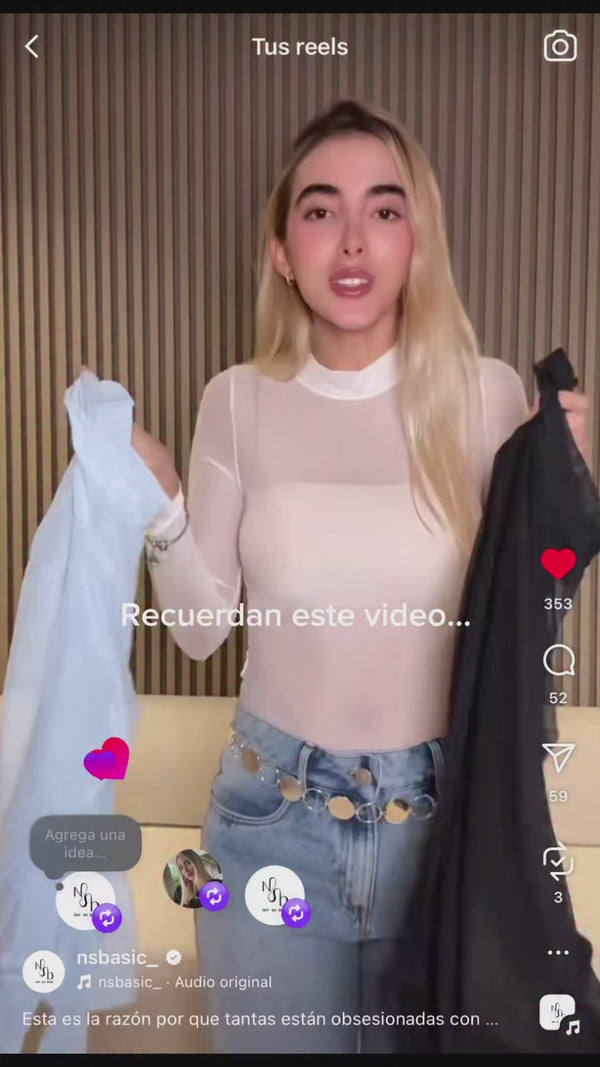The width and height of the screenshot is (600, 1067).
Task: Unlike this reel with the heart icon
Action: (x=558, y=564)
